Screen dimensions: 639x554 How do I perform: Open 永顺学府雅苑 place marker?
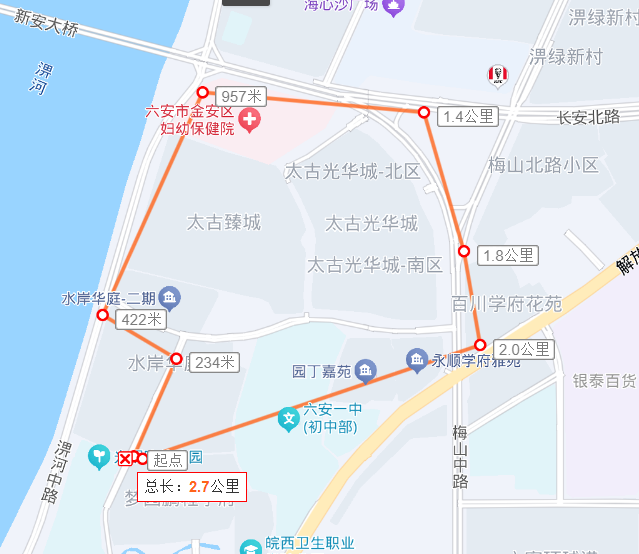pyautogui.click(x=417, y=359)
